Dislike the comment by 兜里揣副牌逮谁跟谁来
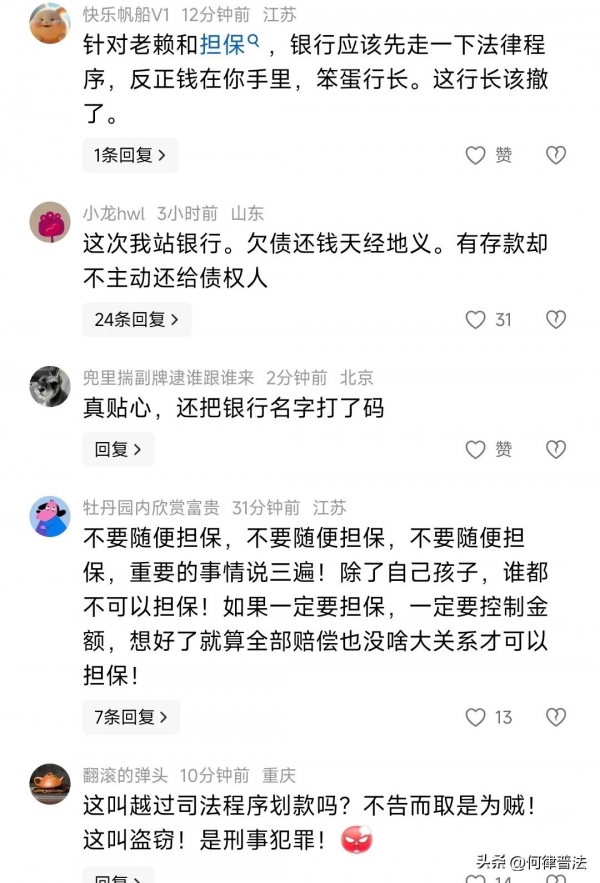The image size is (600, 883). (x=555, y=449)
